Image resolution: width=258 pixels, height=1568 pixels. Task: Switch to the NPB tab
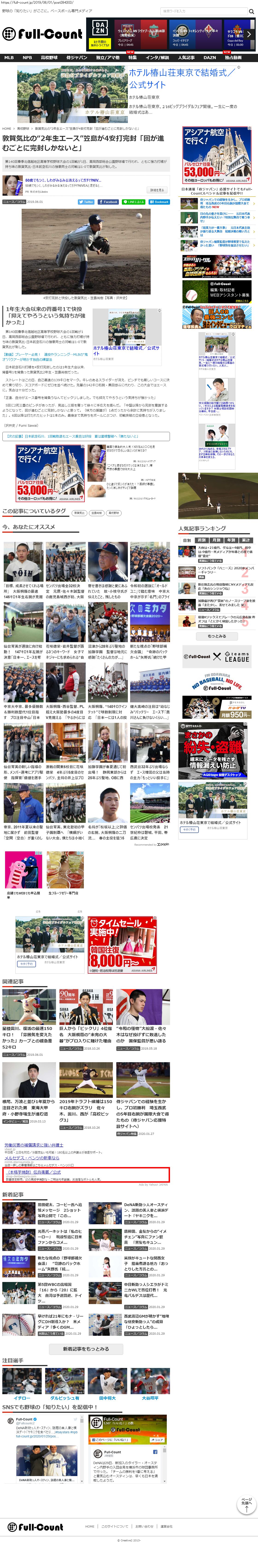pyautogui.click(x=27, y=58)
